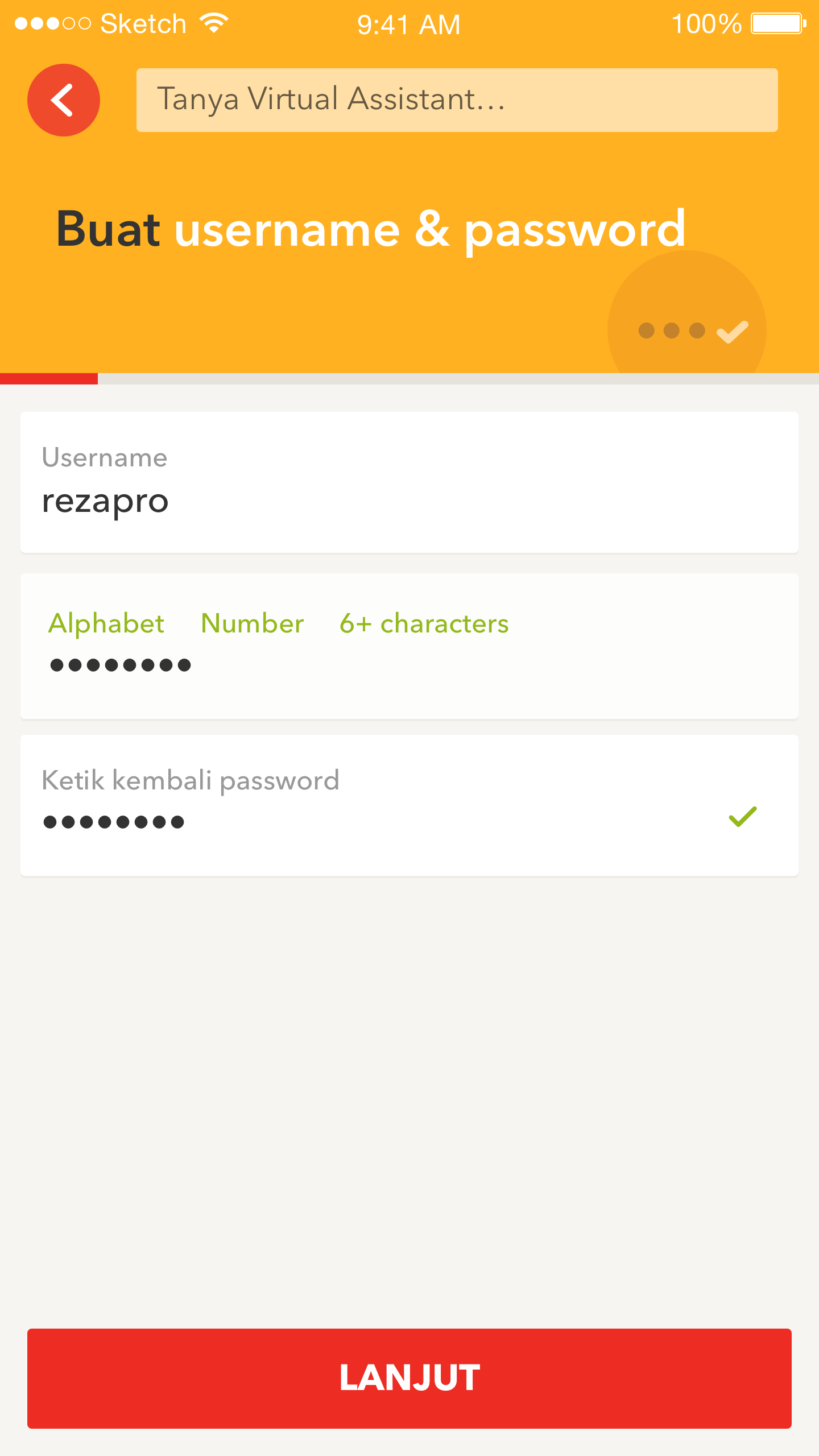Tap the red back arrow button
The image size is (819, 1456).
pyautogui.click(x=64, y=100)
